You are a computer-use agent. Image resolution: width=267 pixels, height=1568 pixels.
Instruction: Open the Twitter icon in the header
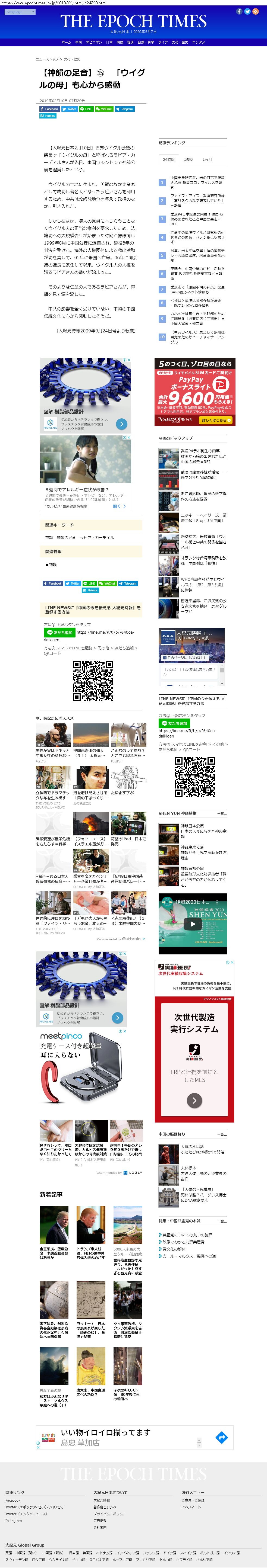pos(247,12)
